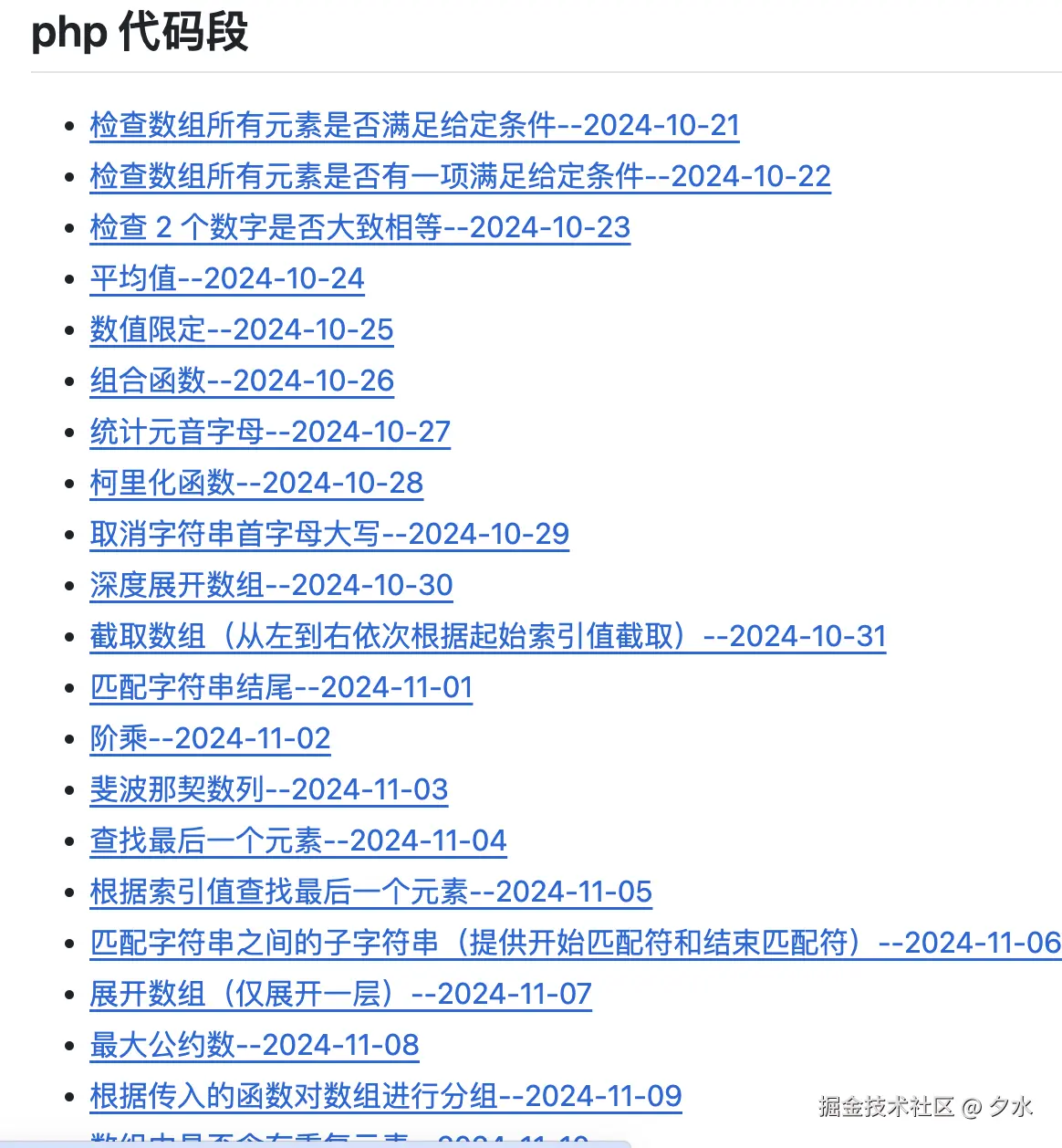The height and width of the screenshot is (1148, 1062).
Task: Open 深度展开数组--2024-10-30 link
Action: point(270,585)
